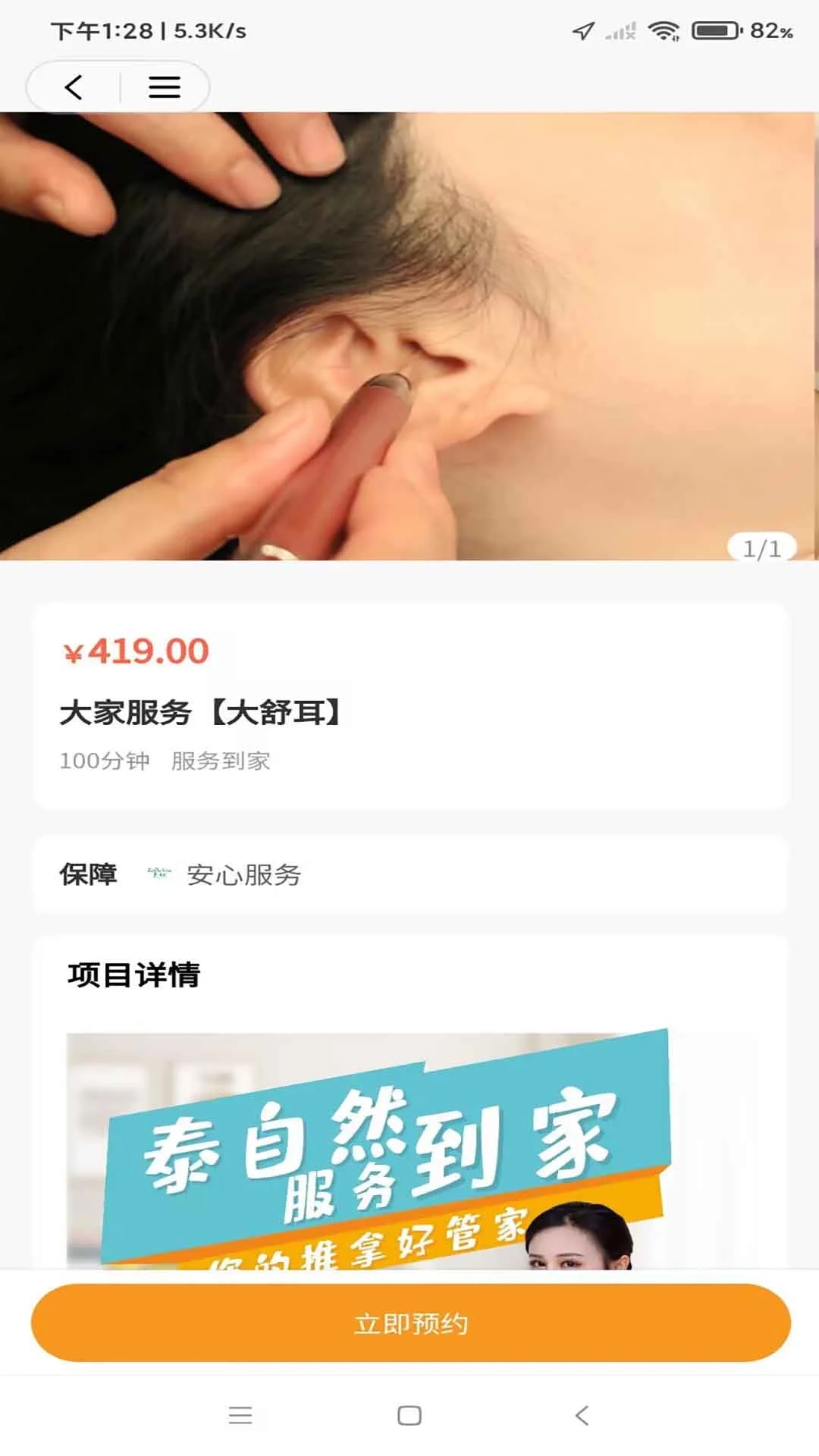Image resolution: width=819 pixels, height=1456 pixels.
Task: Open the 保障 安心服务 guarantee row
Action: [x=410, y=874]
